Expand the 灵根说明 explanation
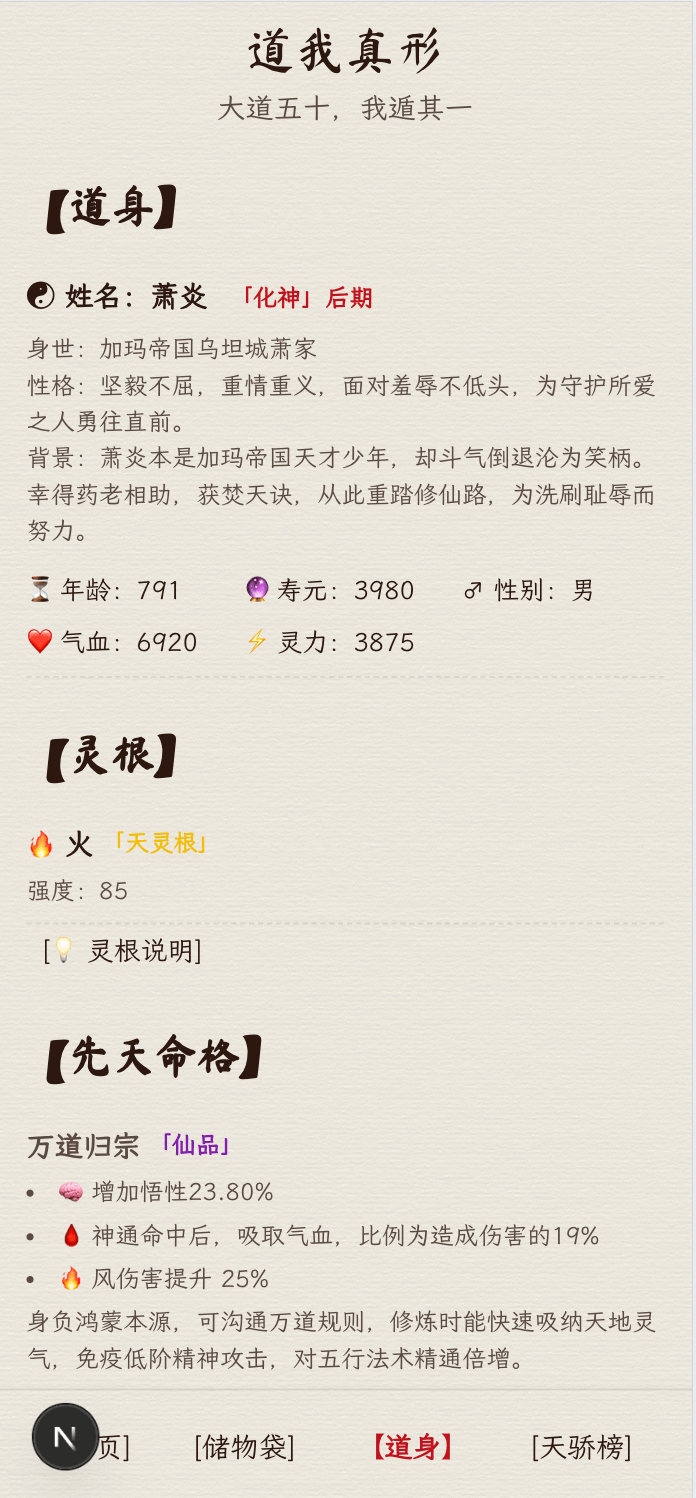 tap(123, 951)
